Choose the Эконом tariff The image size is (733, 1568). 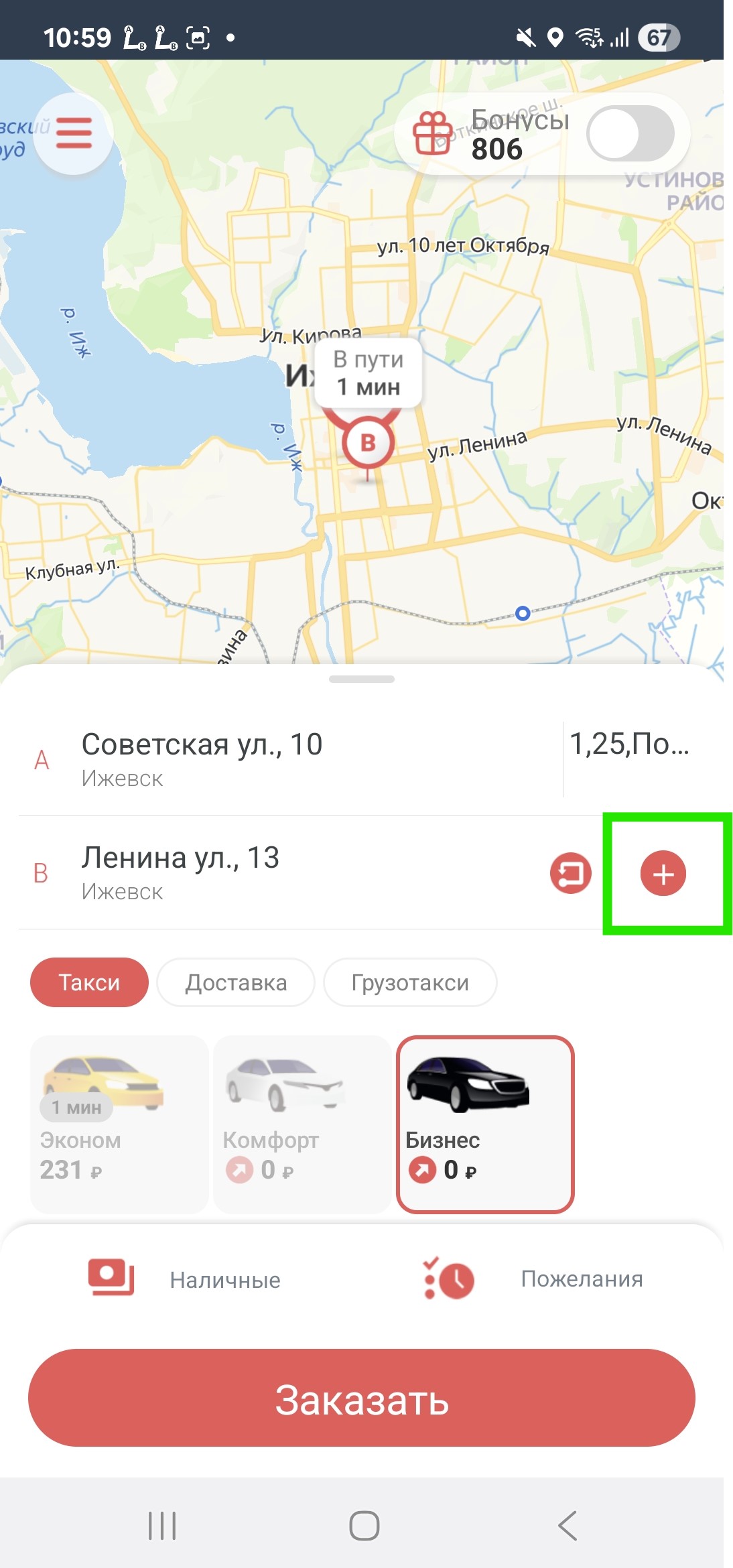point(119,1124)
